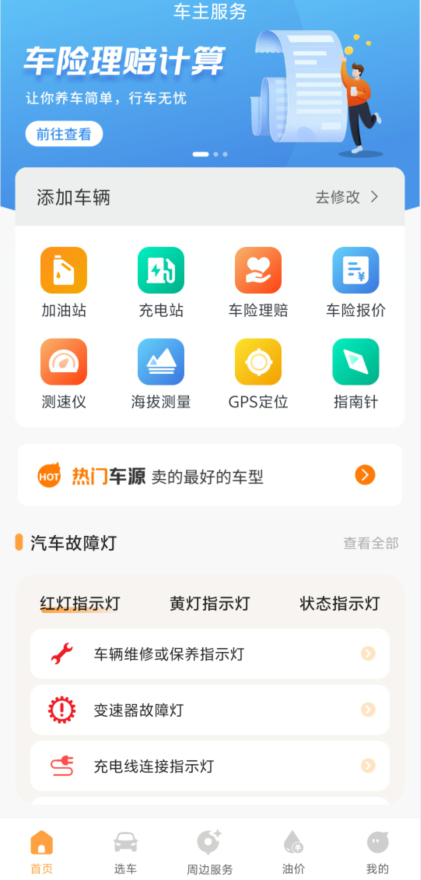Screen dimensions: 421x880
Task: Open the 充电站 charging station tool
Action: pos(161,283)
